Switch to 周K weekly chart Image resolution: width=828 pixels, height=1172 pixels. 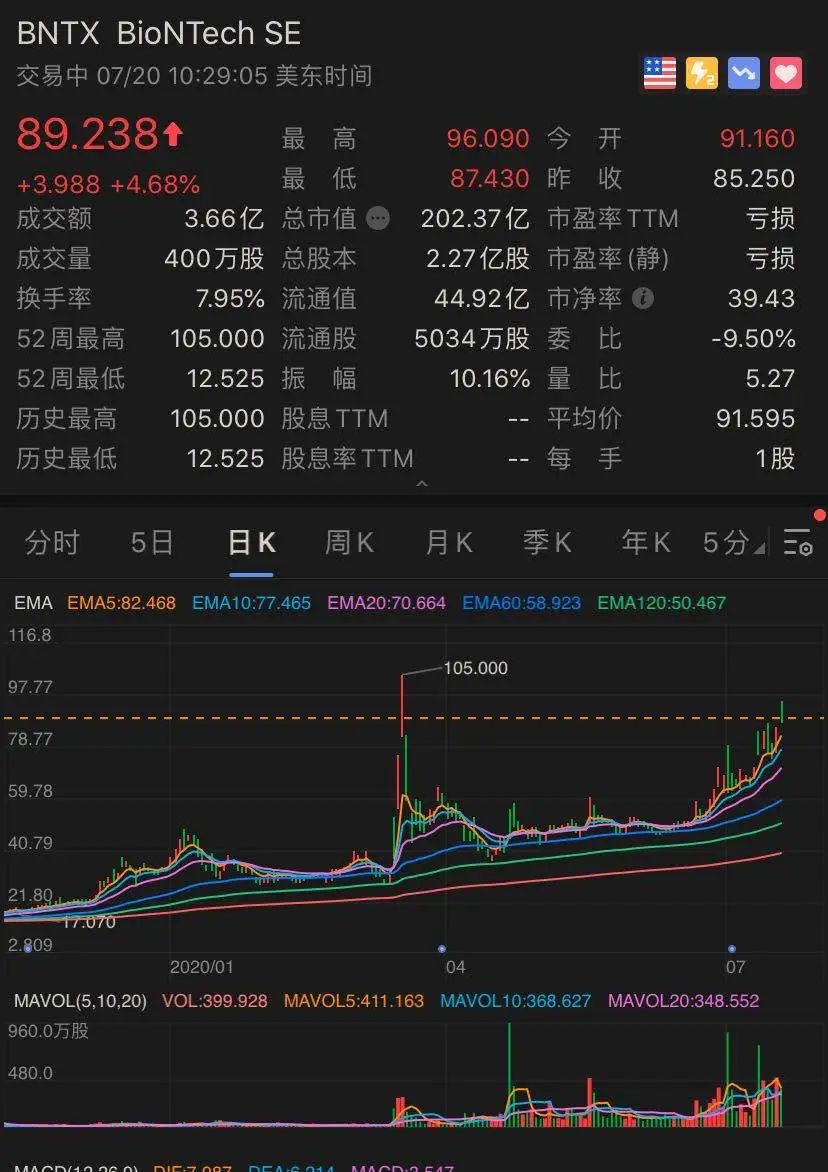[x=349, y=543]
